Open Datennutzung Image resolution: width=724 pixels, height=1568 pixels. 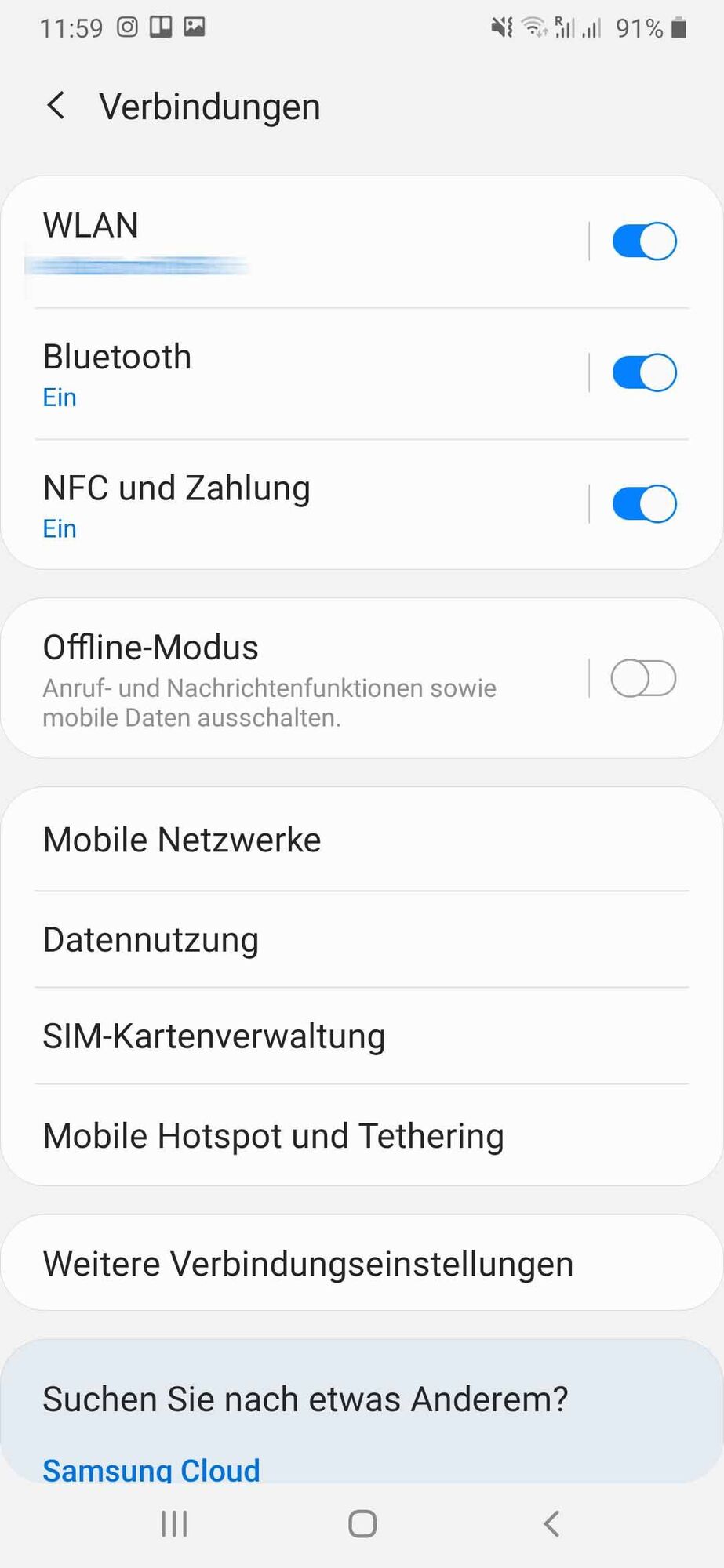point(361,939)
